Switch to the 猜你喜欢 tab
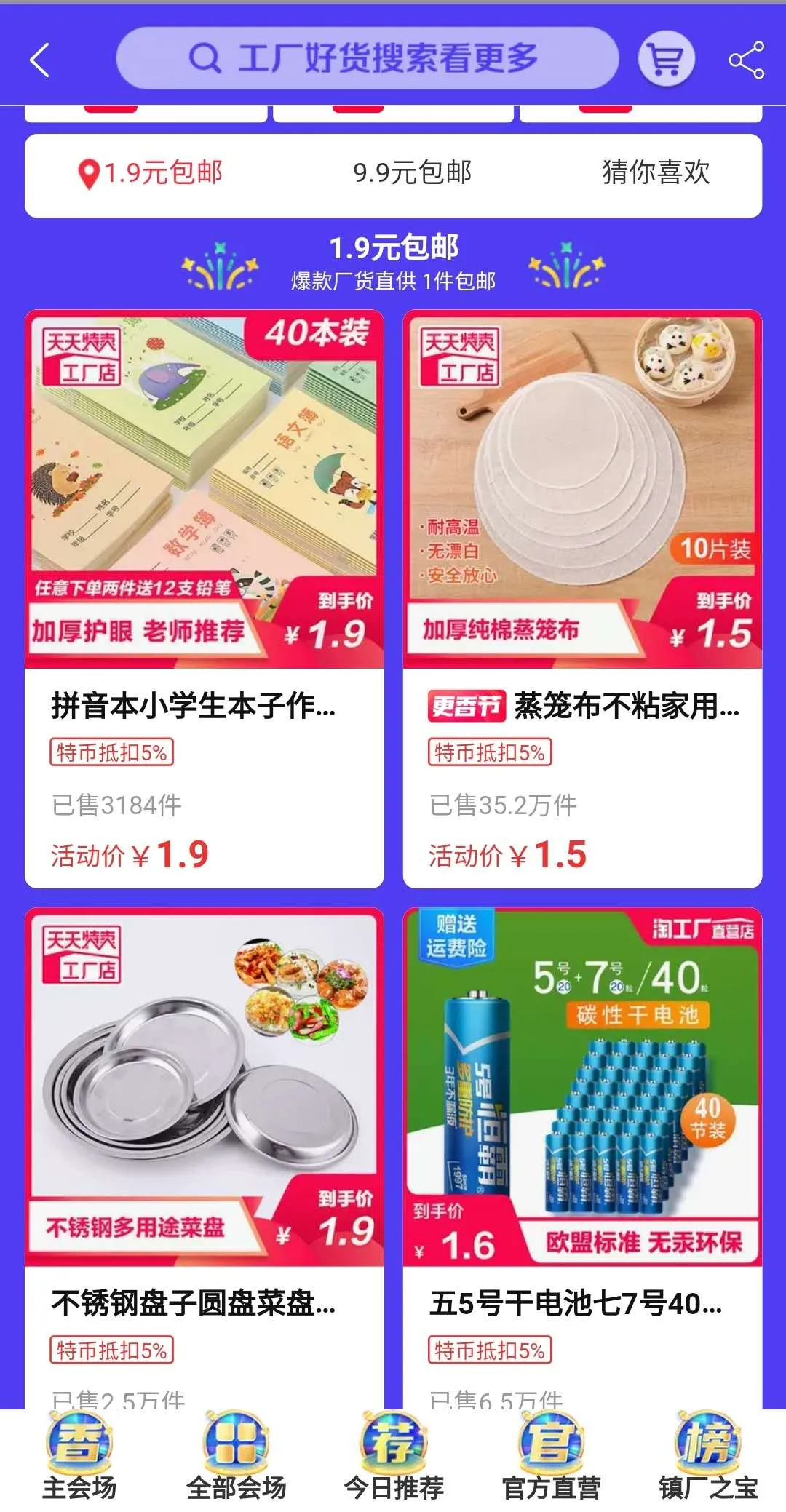The width and height of the screenshot is (786, 1512). click(655, 173)
